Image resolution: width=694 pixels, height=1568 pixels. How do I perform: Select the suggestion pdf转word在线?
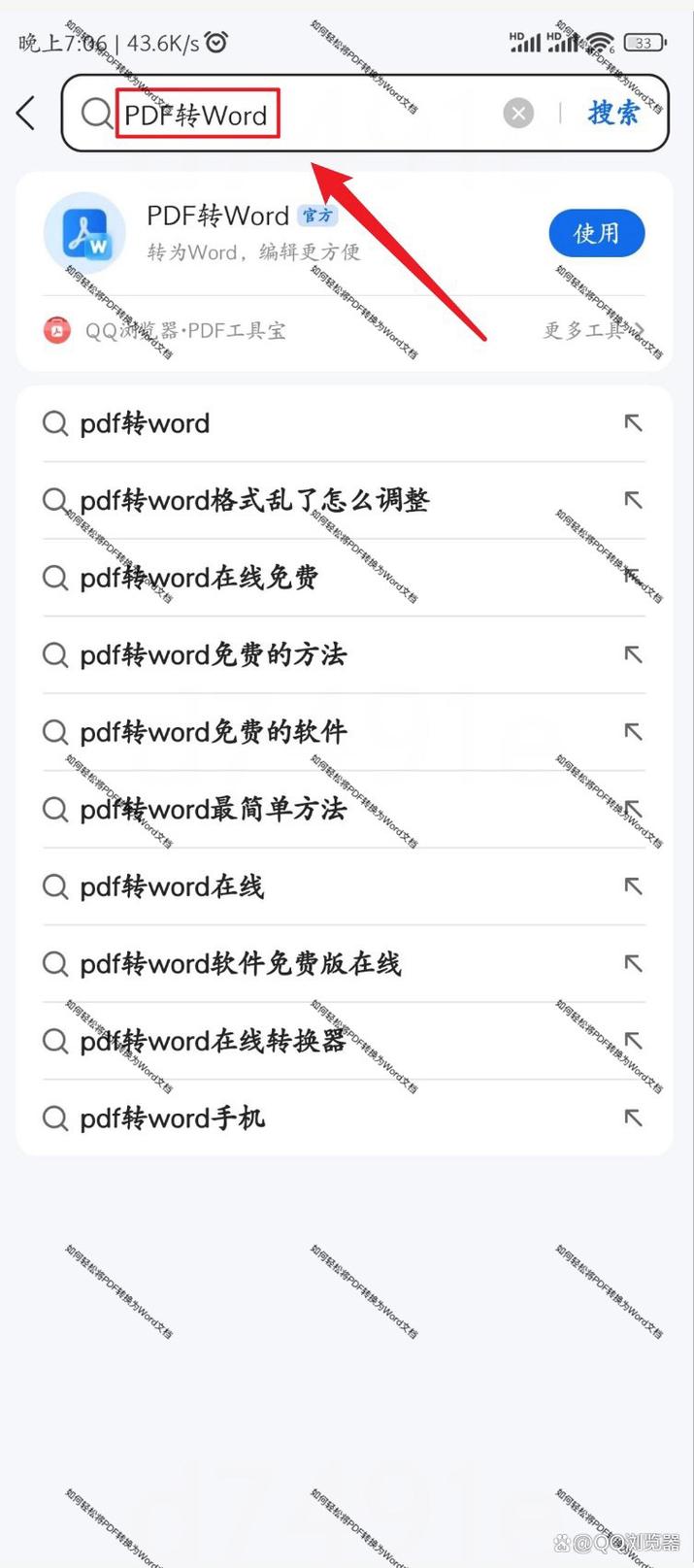click(x=344, y=886)
